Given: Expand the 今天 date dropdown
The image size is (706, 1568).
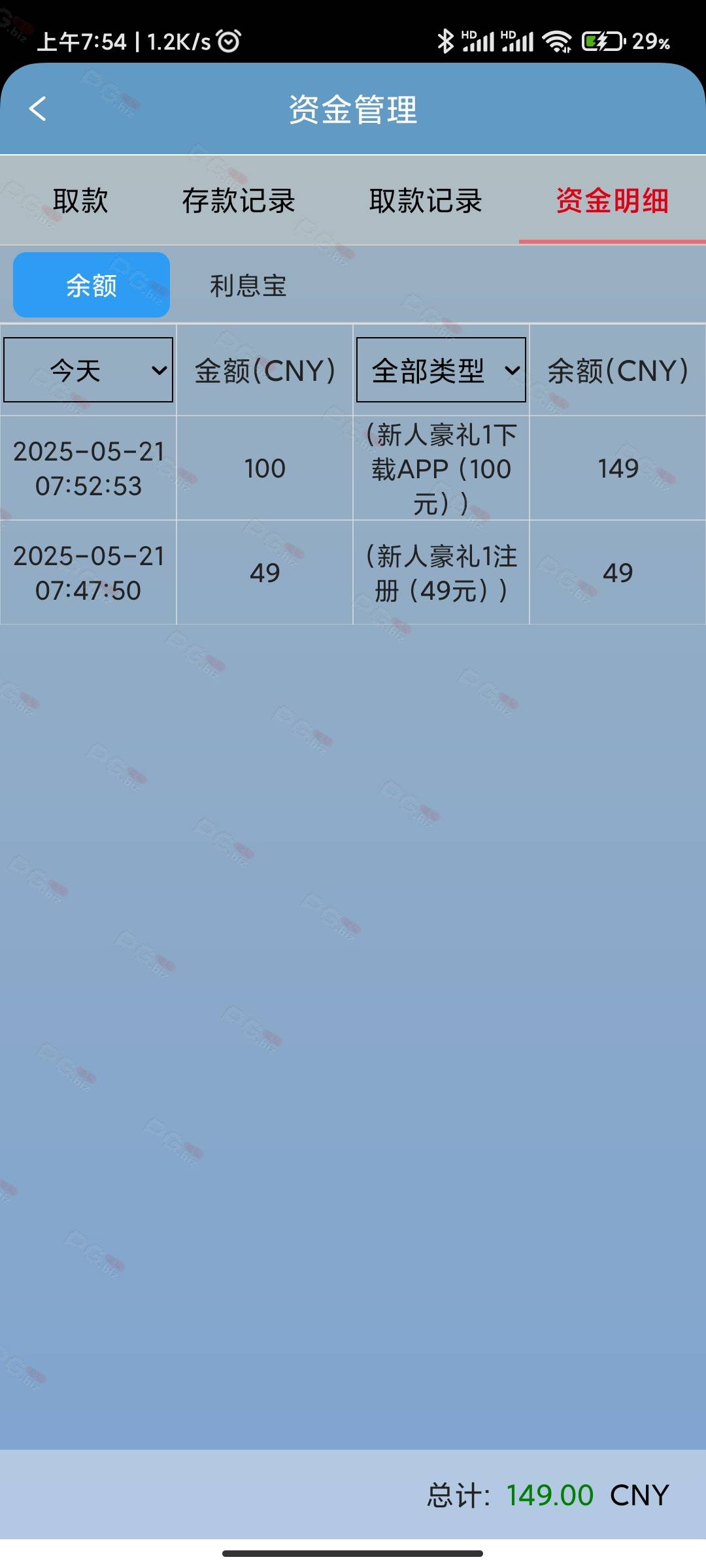Looking at the screenshot, I should point(88,370).
